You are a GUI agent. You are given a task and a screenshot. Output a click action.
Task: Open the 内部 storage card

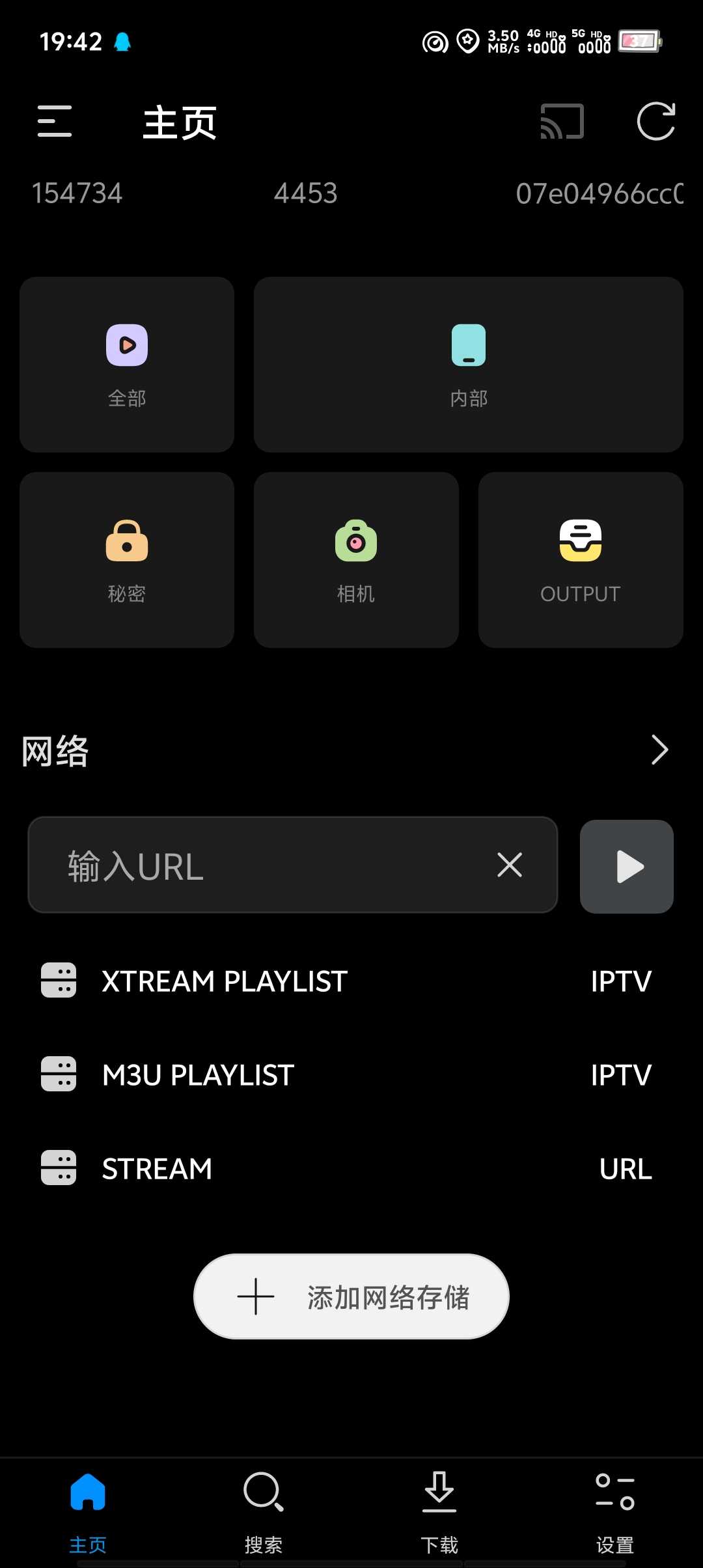click(x=468, y=365)
